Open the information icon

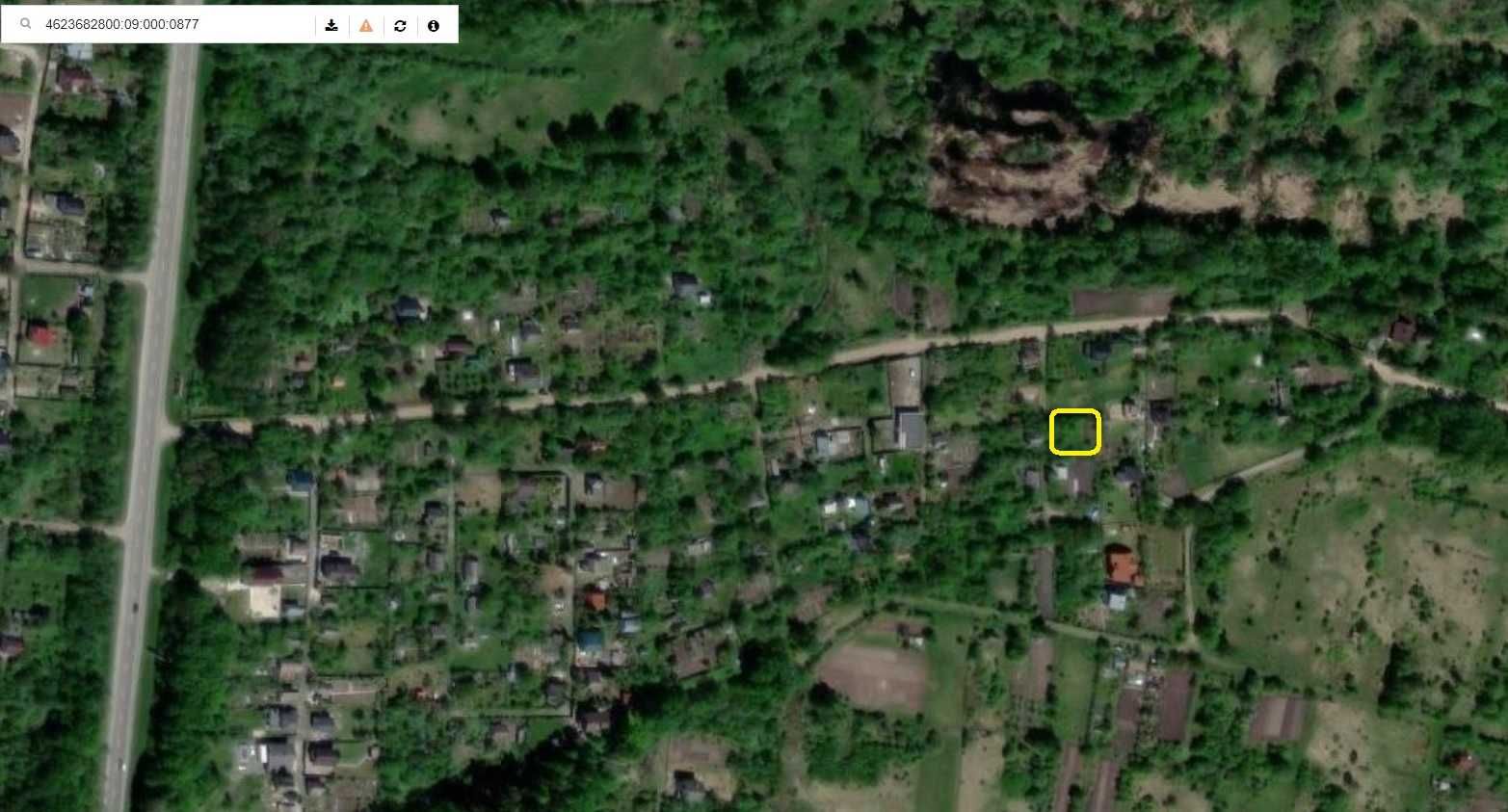[434, 25]
